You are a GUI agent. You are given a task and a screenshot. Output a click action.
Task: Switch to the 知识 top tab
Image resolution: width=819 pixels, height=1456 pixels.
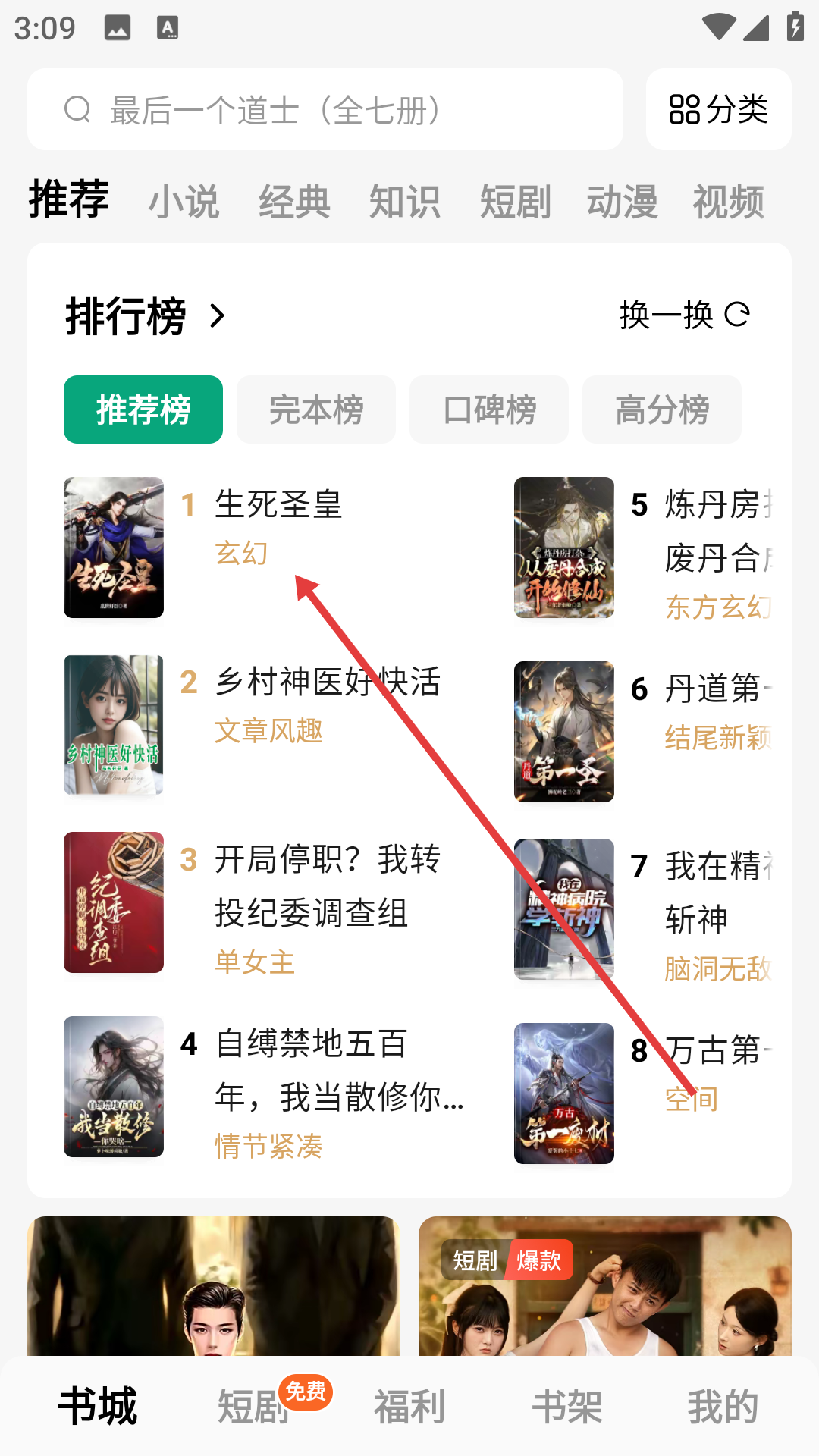coord(404,202)
